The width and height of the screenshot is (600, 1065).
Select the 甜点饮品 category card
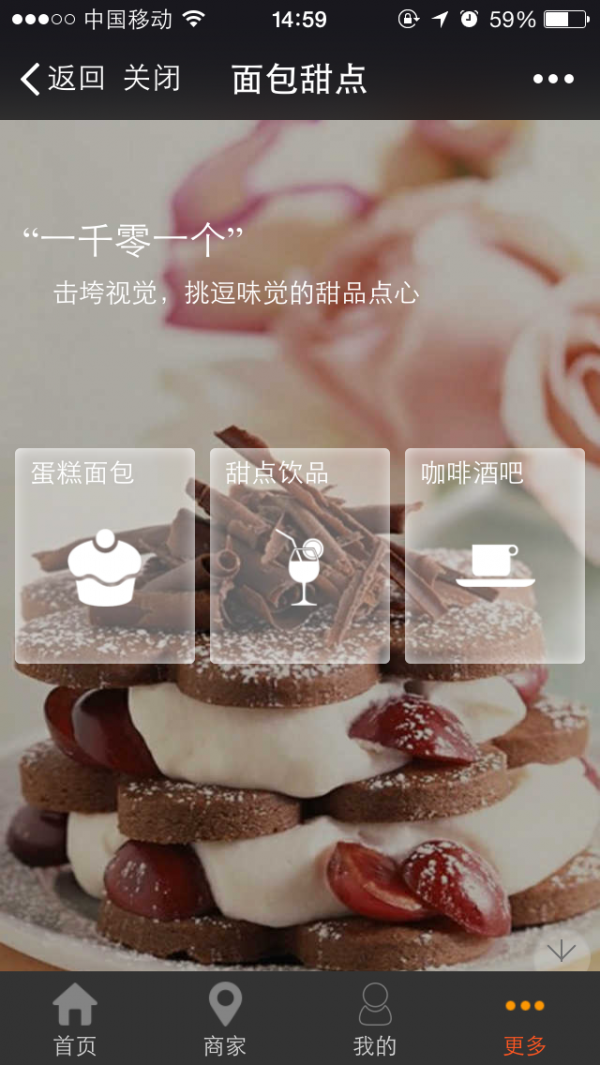299,556
